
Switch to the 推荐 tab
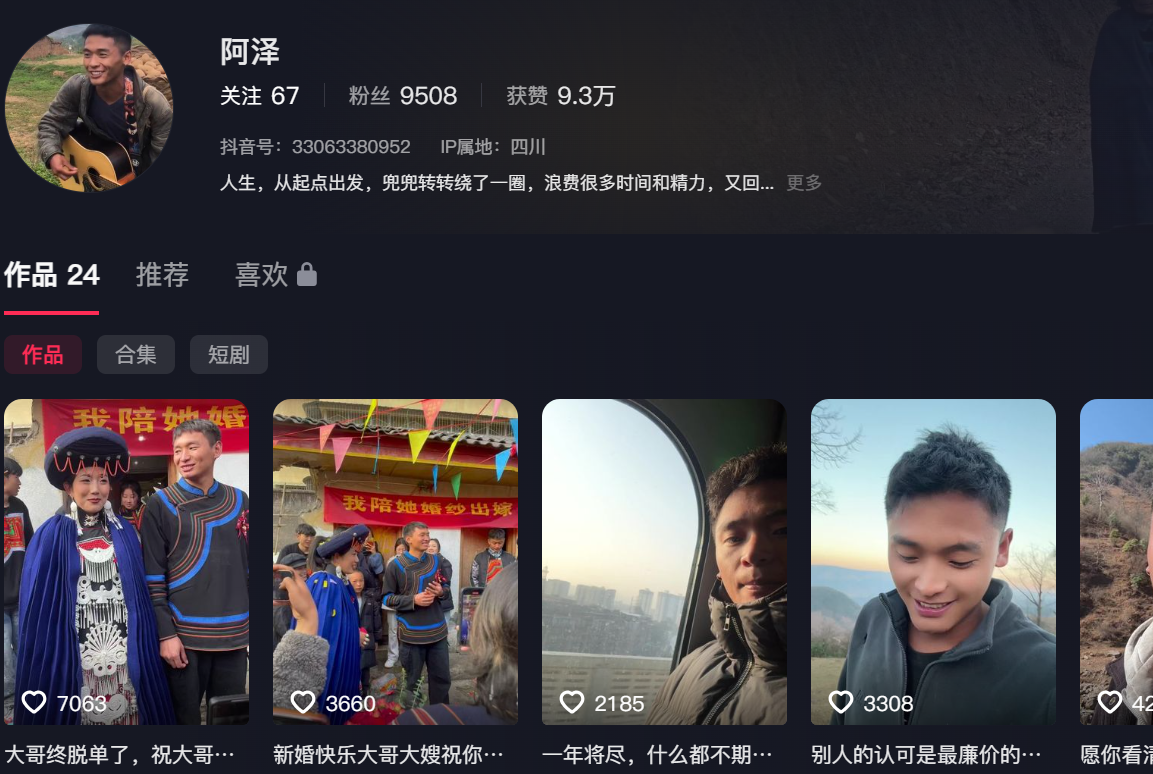[x=162, y=275]
